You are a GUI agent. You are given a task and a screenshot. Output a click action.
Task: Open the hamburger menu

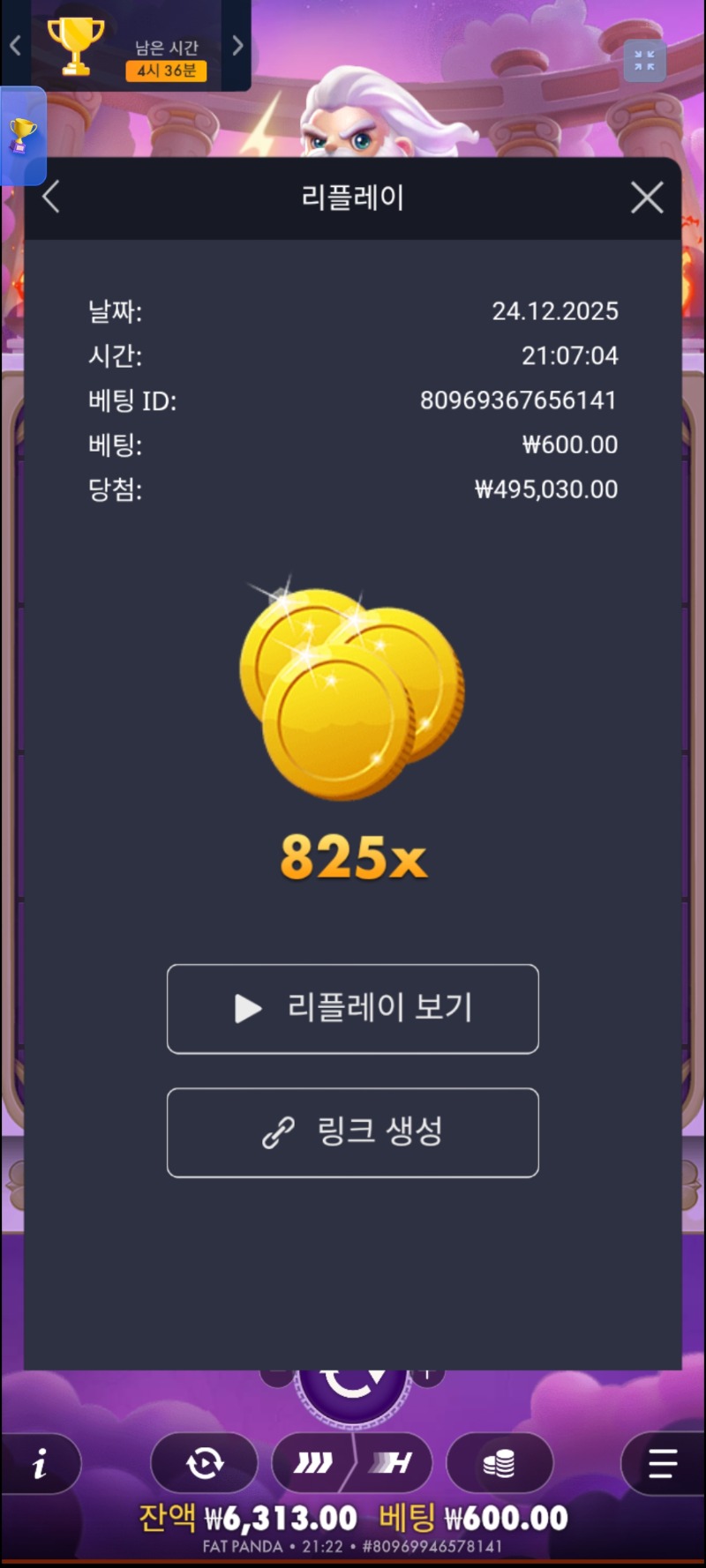coord(662,1465)
